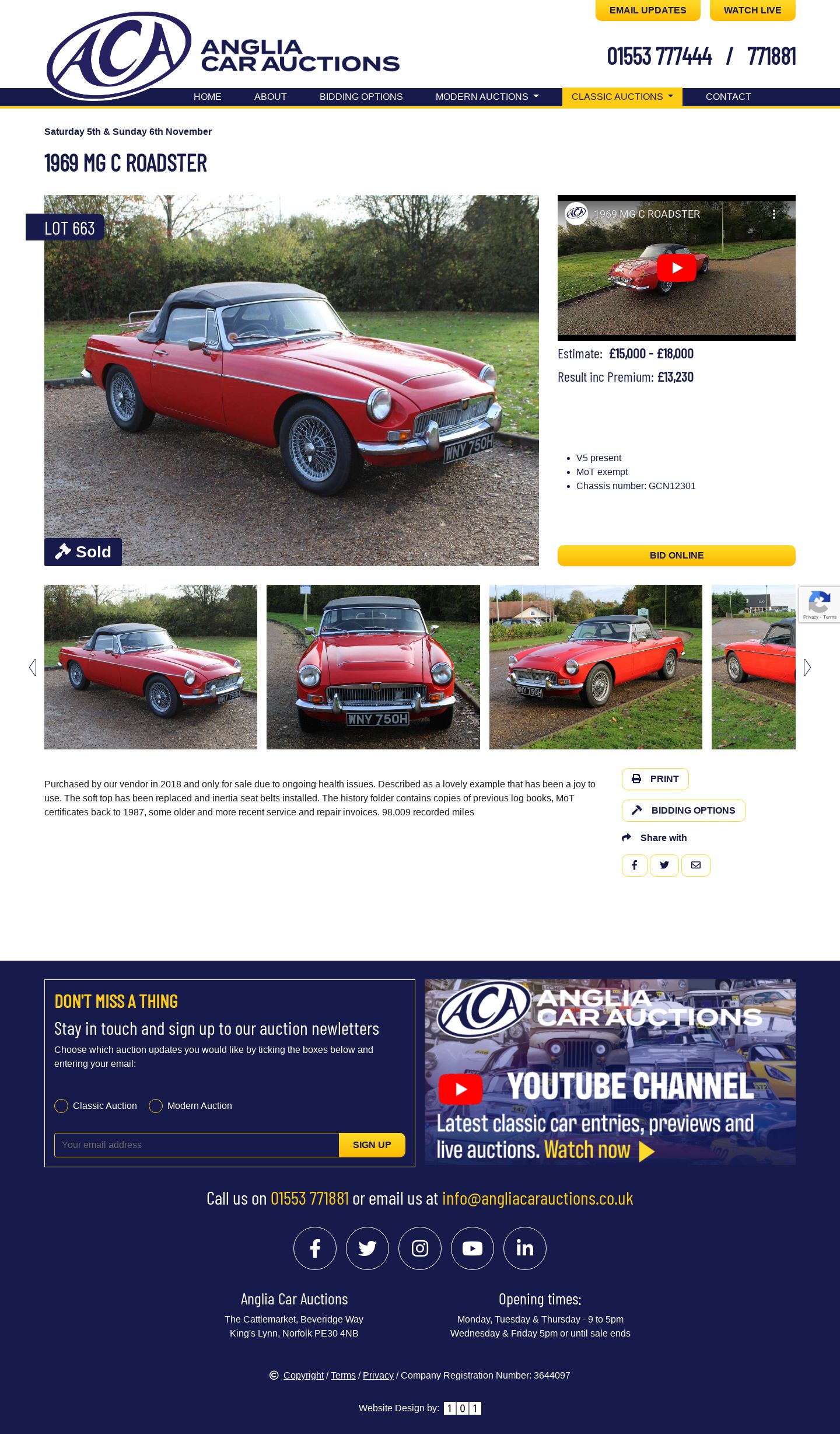Open the front-view thumbnail of the MG
840x1434 pixels.
(373, 667)
